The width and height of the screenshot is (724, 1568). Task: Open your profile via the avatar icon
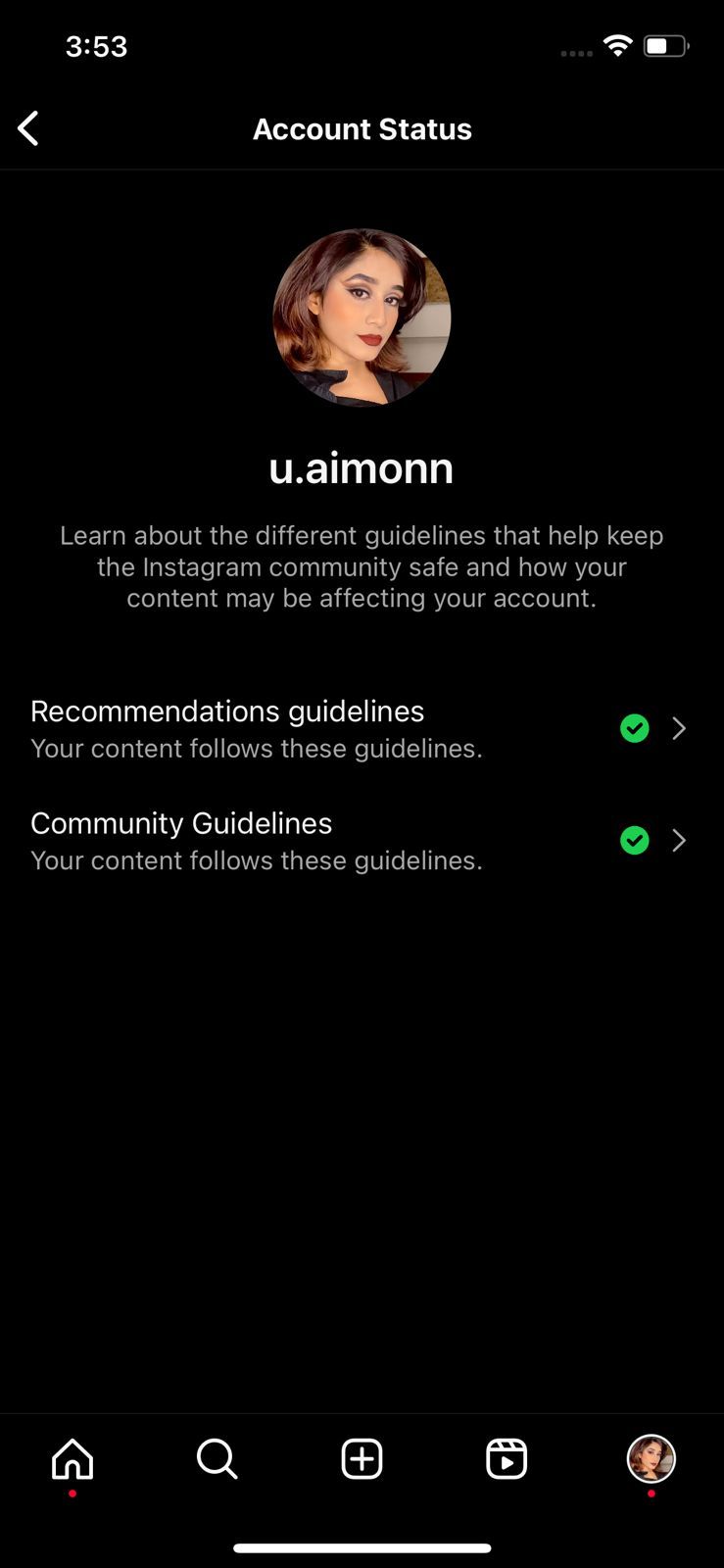pos(652,1459)
